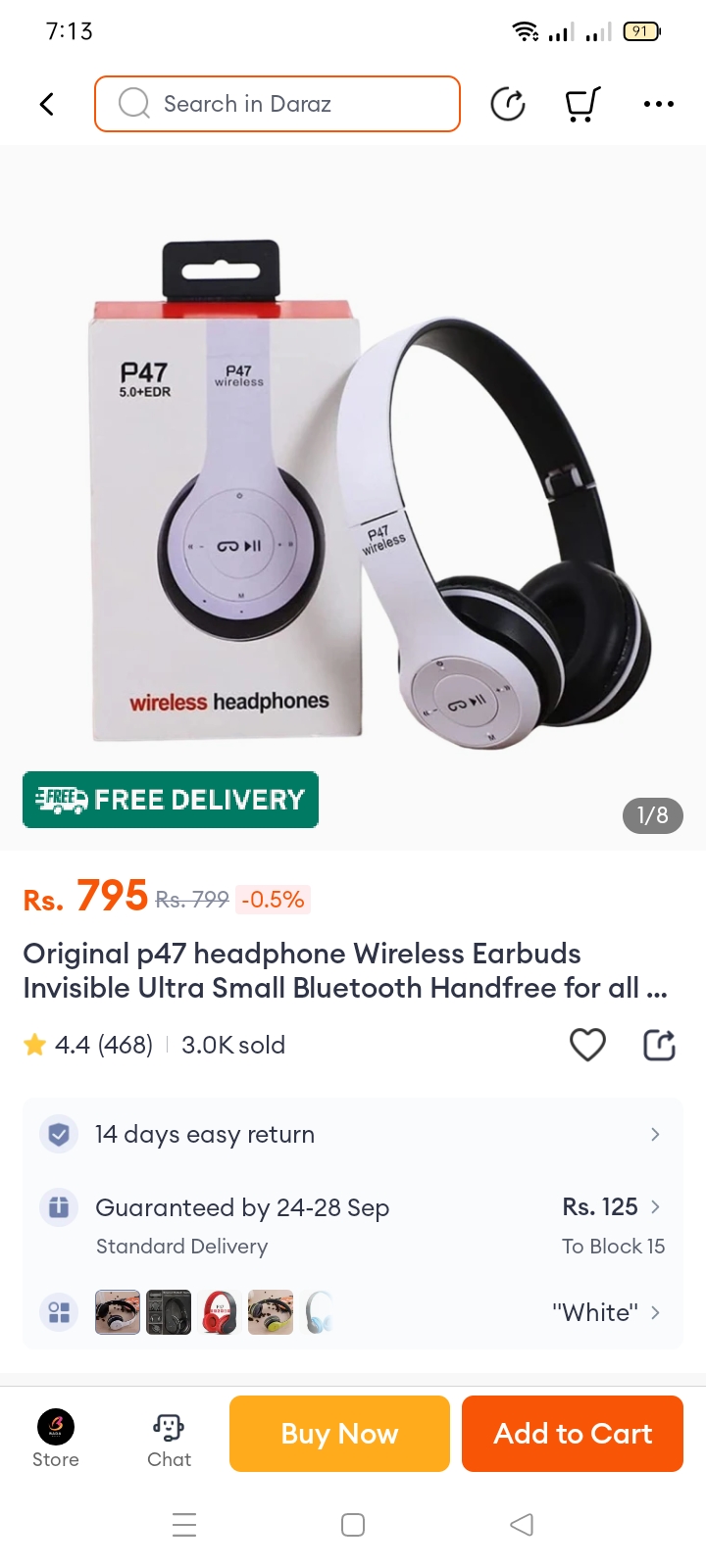
Task: Tap the circular arrow icon beside search
Action: click(x=508, y=104)
